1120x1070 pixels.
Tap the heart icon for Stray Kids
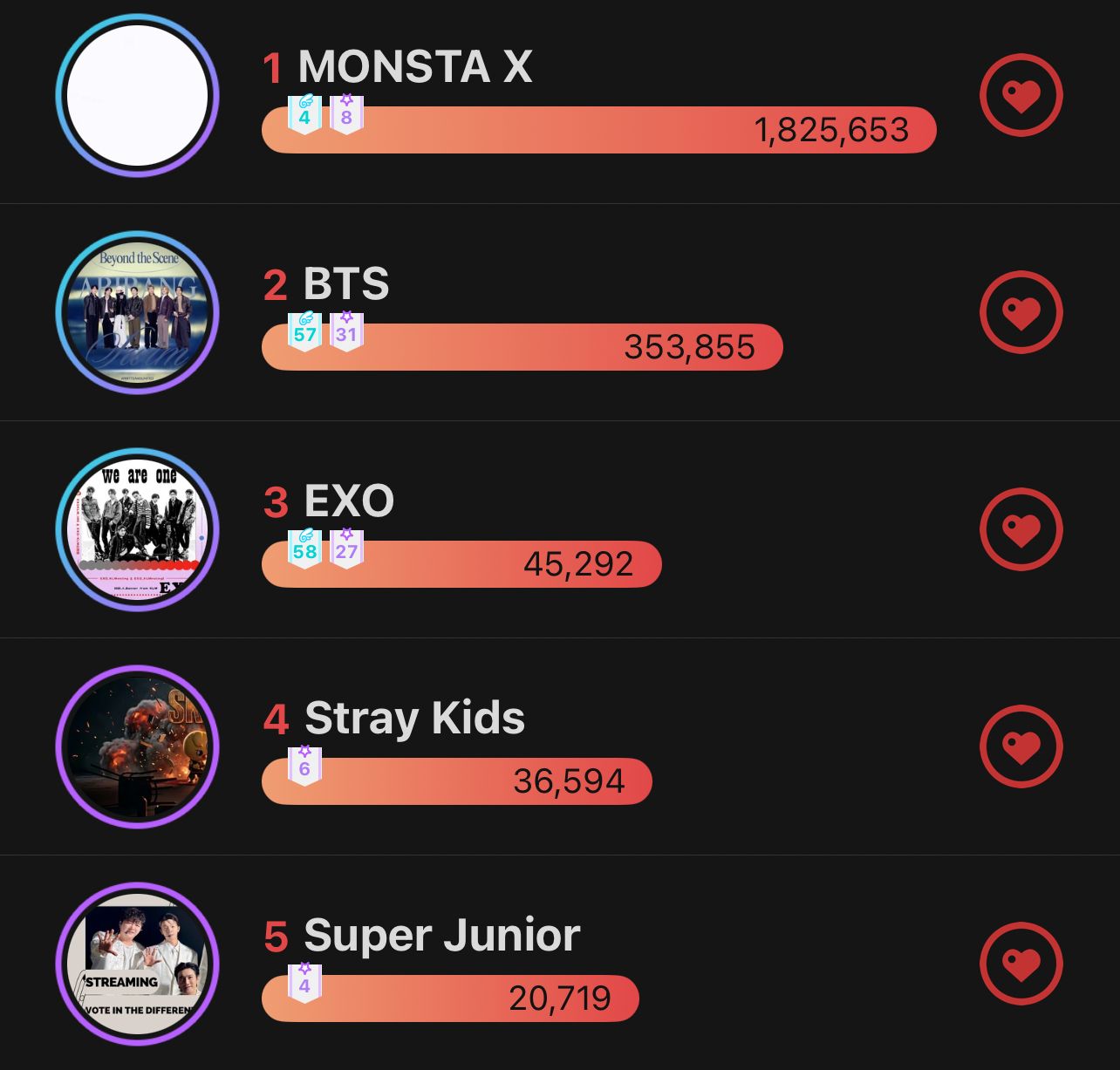pyautogui.click(x=1021, y=746)
